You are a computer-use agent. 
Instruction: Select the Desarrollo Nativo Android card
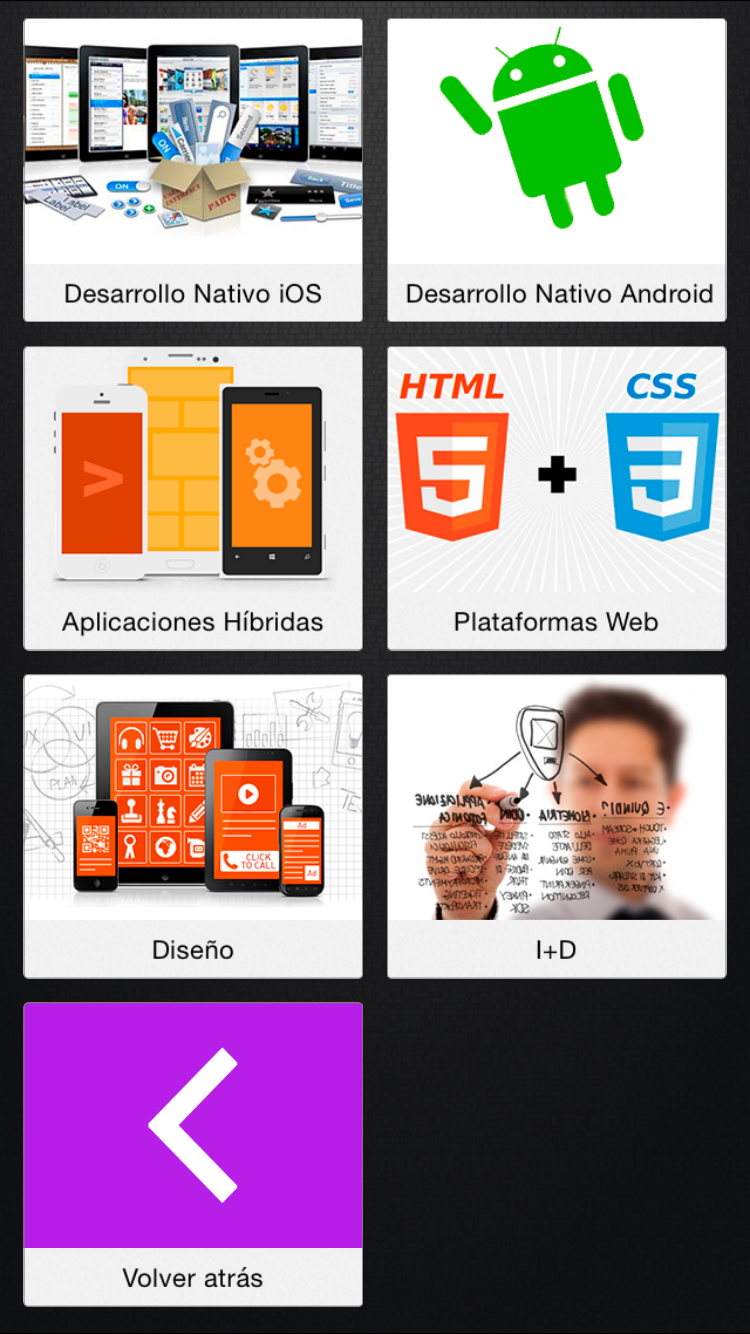557,170
